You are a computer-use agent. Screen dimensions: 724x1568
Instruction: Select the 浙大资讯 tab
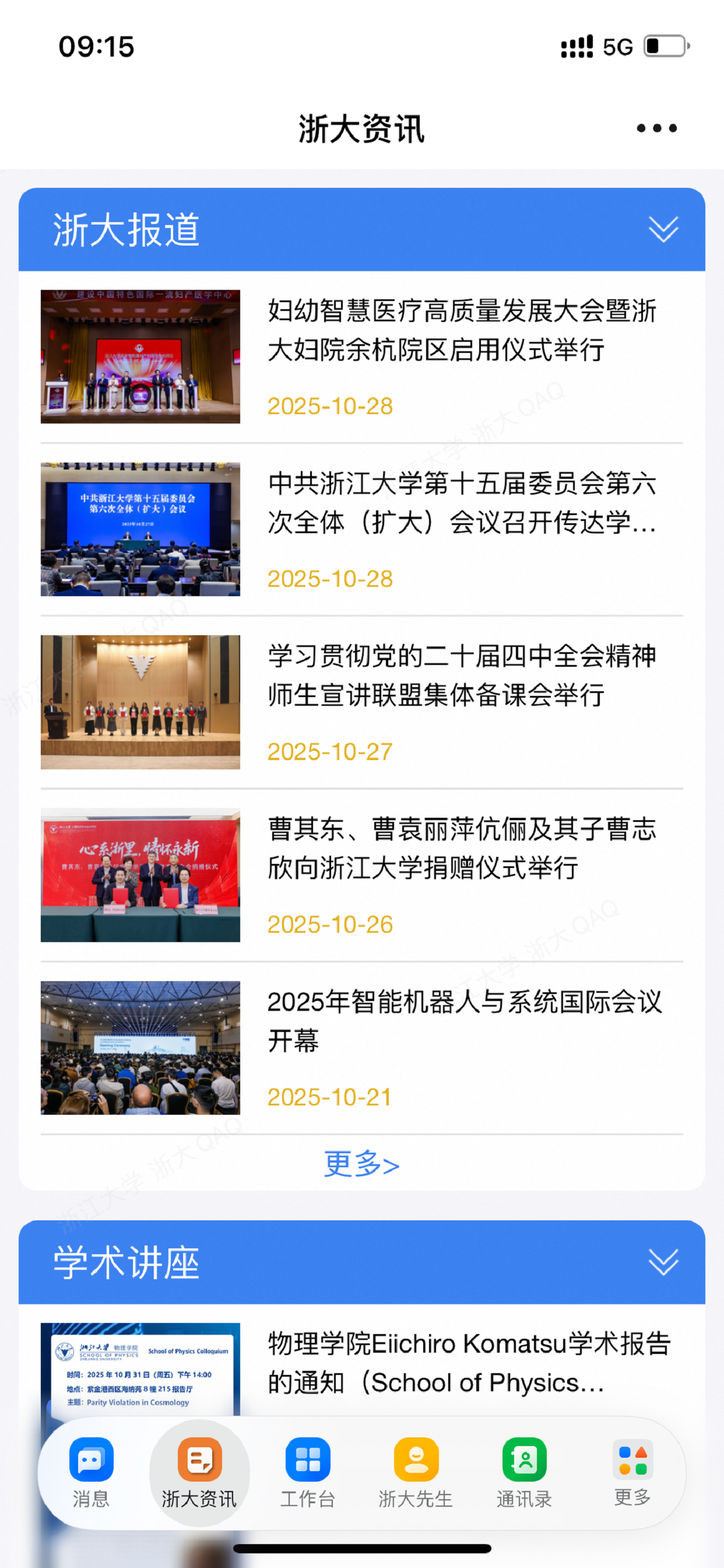pyautogui.click(x=199, y=1472)
